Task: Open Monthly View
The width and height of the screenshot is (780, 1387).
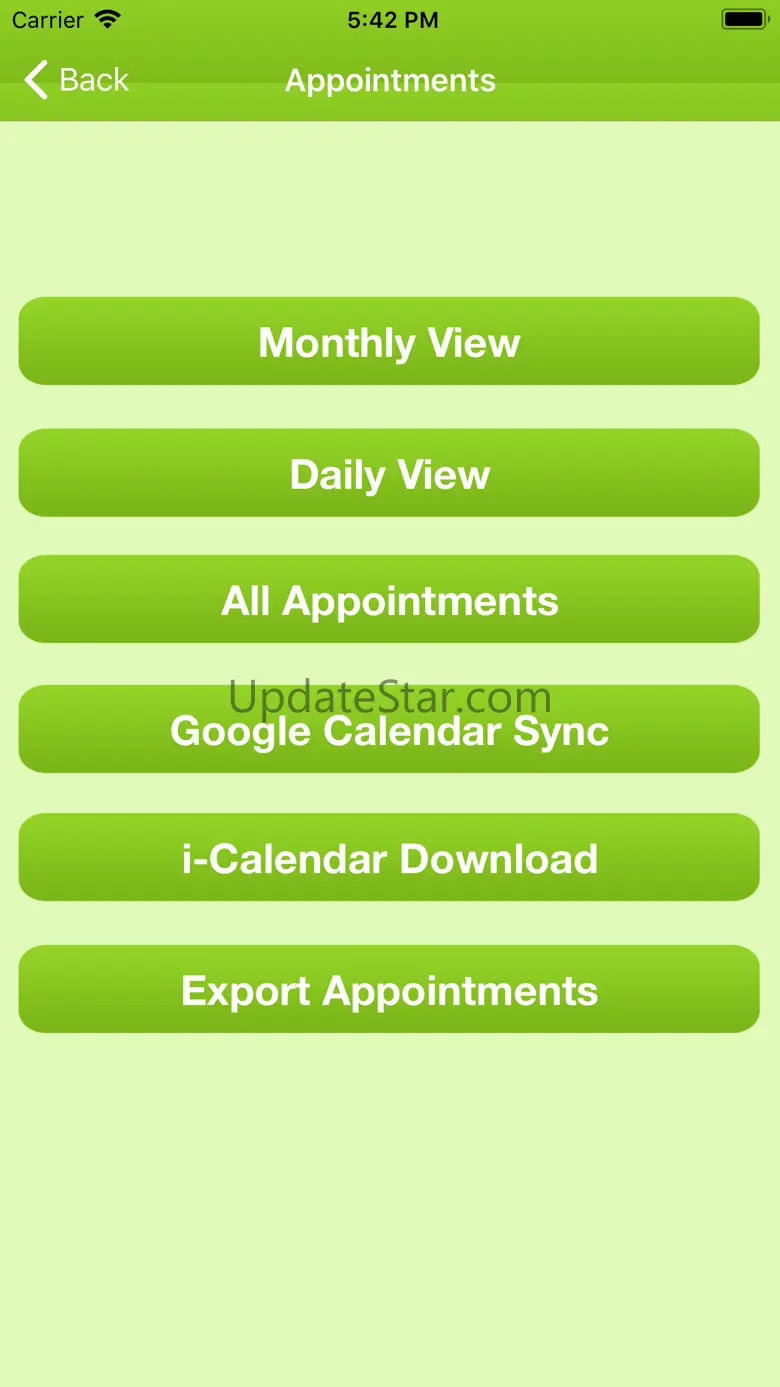Action: coord(389,342)
